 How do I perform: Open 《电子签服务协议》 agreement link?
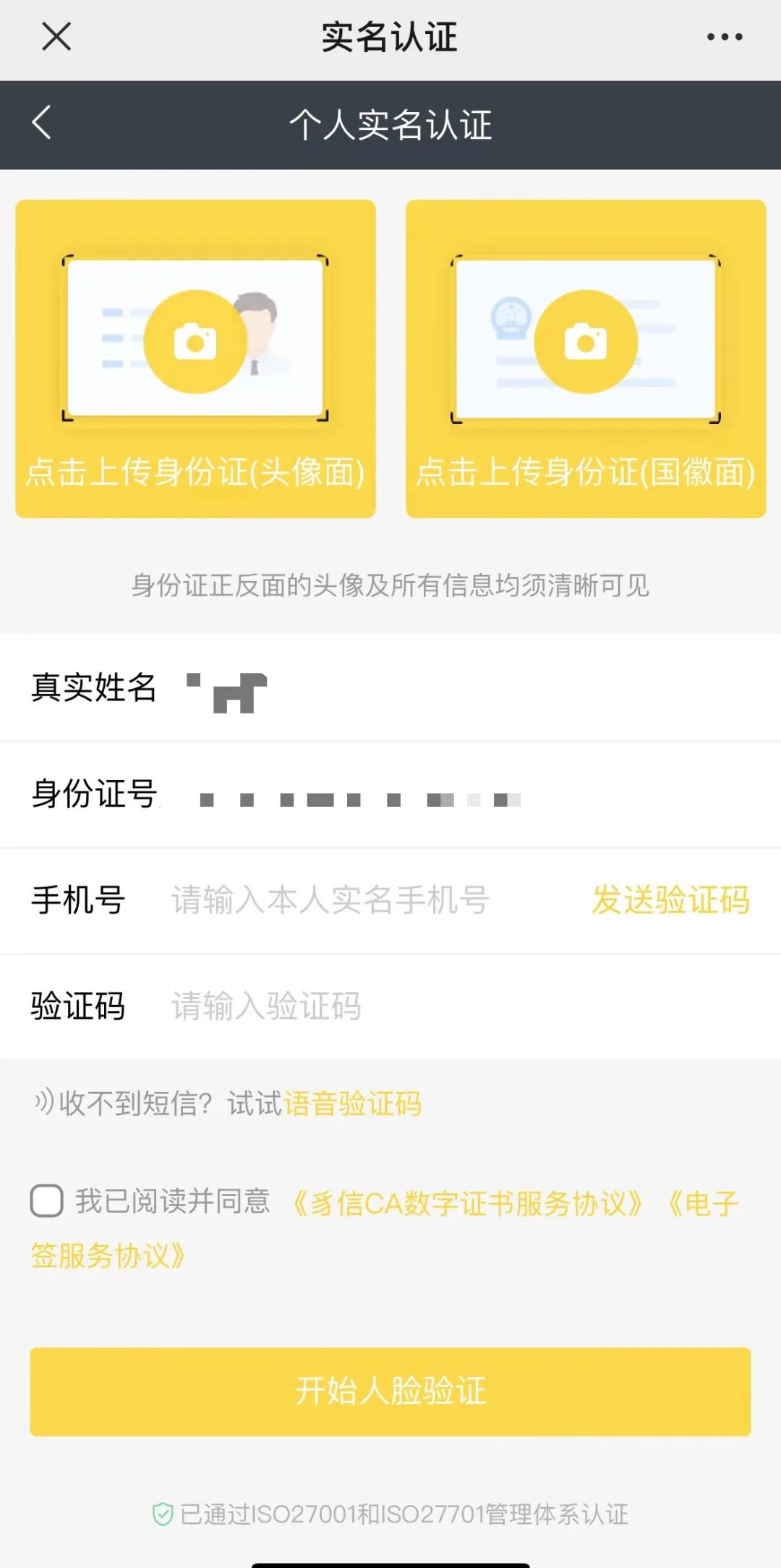108,1256
